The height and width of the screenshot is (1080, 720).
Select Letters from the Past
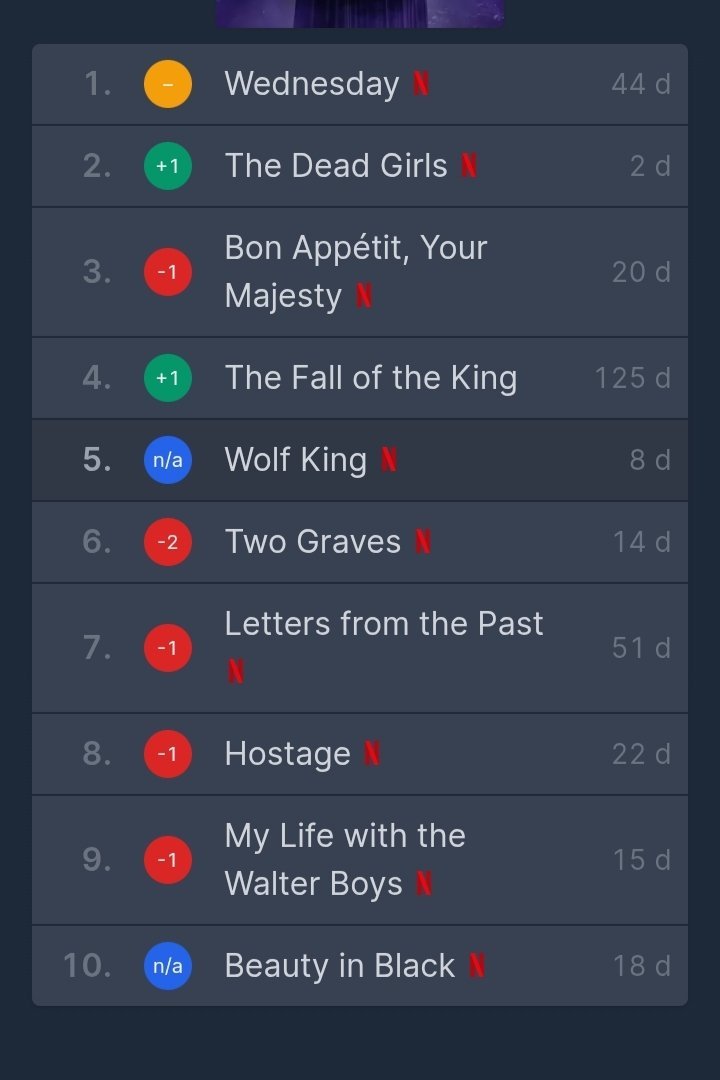pyautogui.click(x=383, y=624)
